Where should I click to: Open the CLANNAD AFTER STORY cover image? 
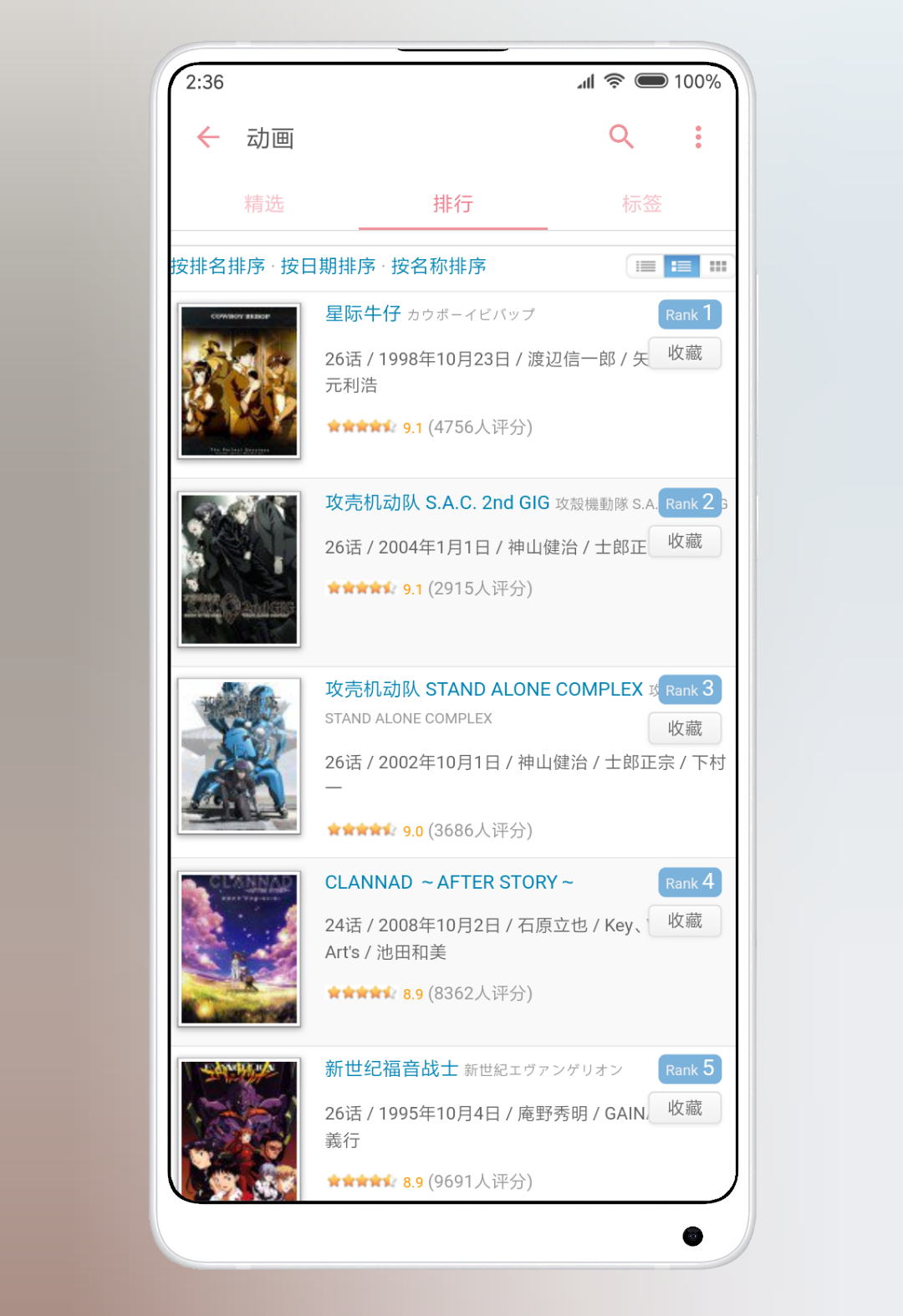(239, 948)
